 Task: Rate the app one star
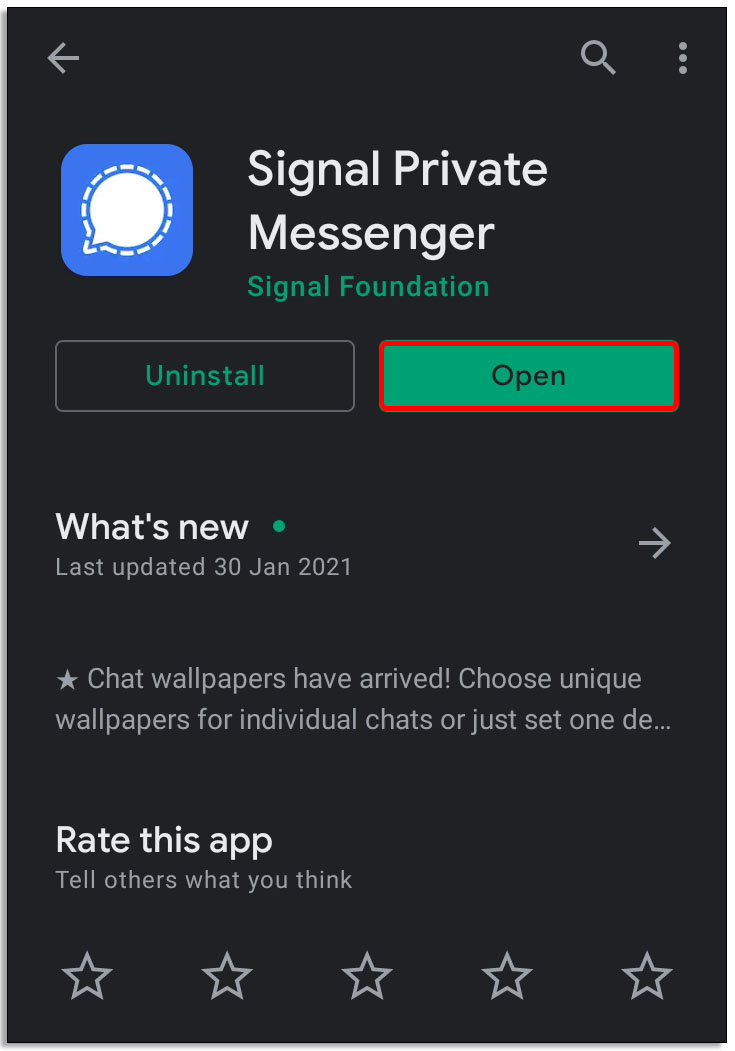87,975
